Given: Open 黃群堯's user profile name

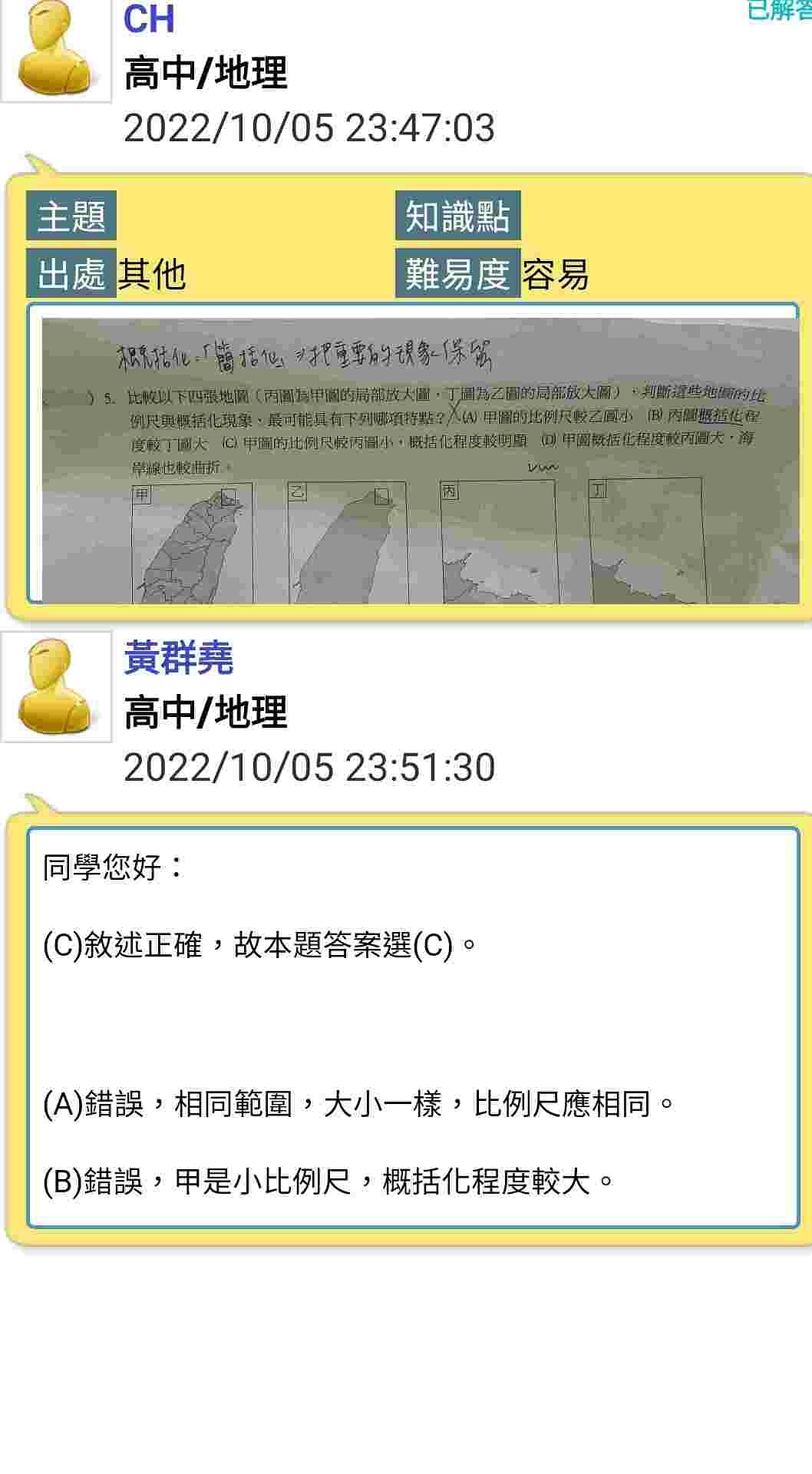Looking at the screenshot, I should point(179,658).
